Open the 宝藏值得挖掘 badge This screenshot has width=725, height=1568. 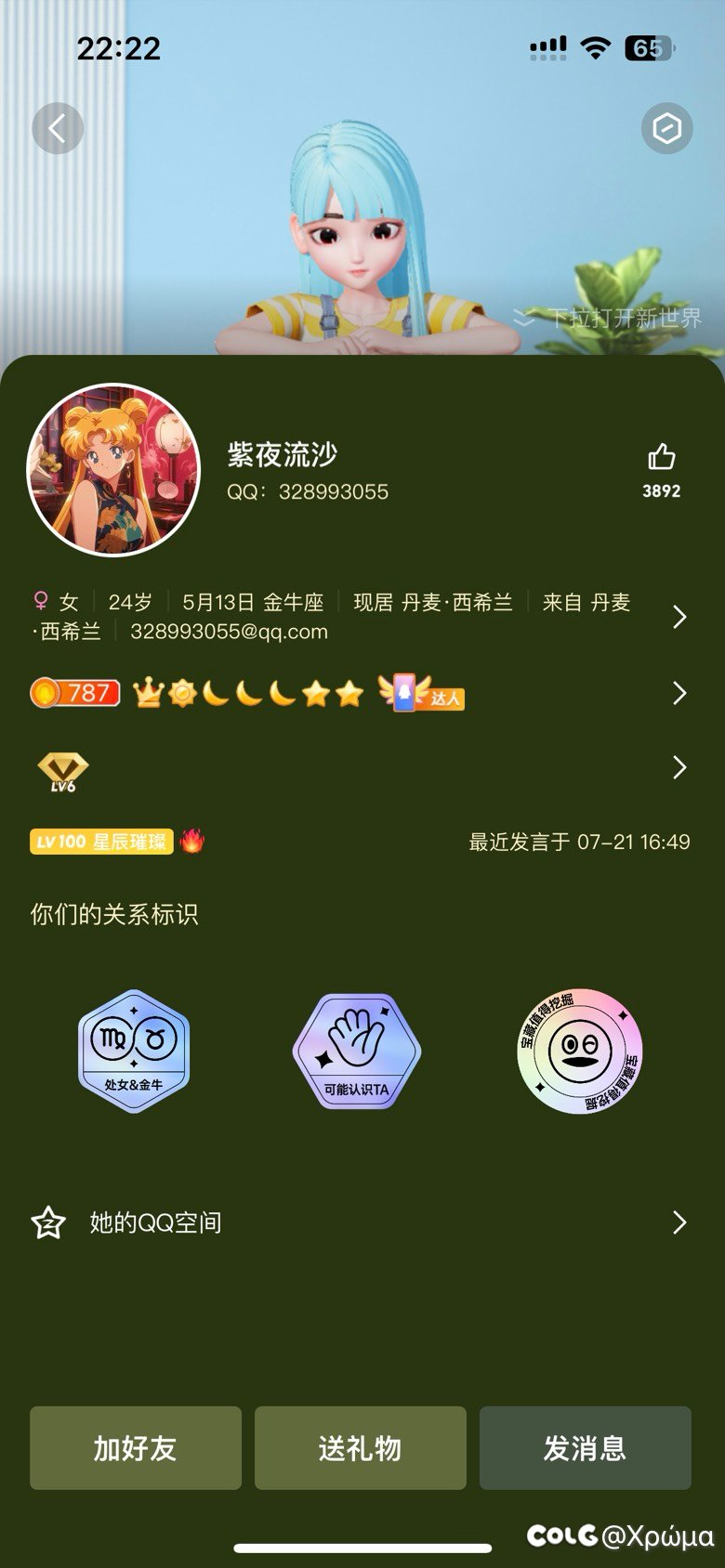pos(580,1051)
